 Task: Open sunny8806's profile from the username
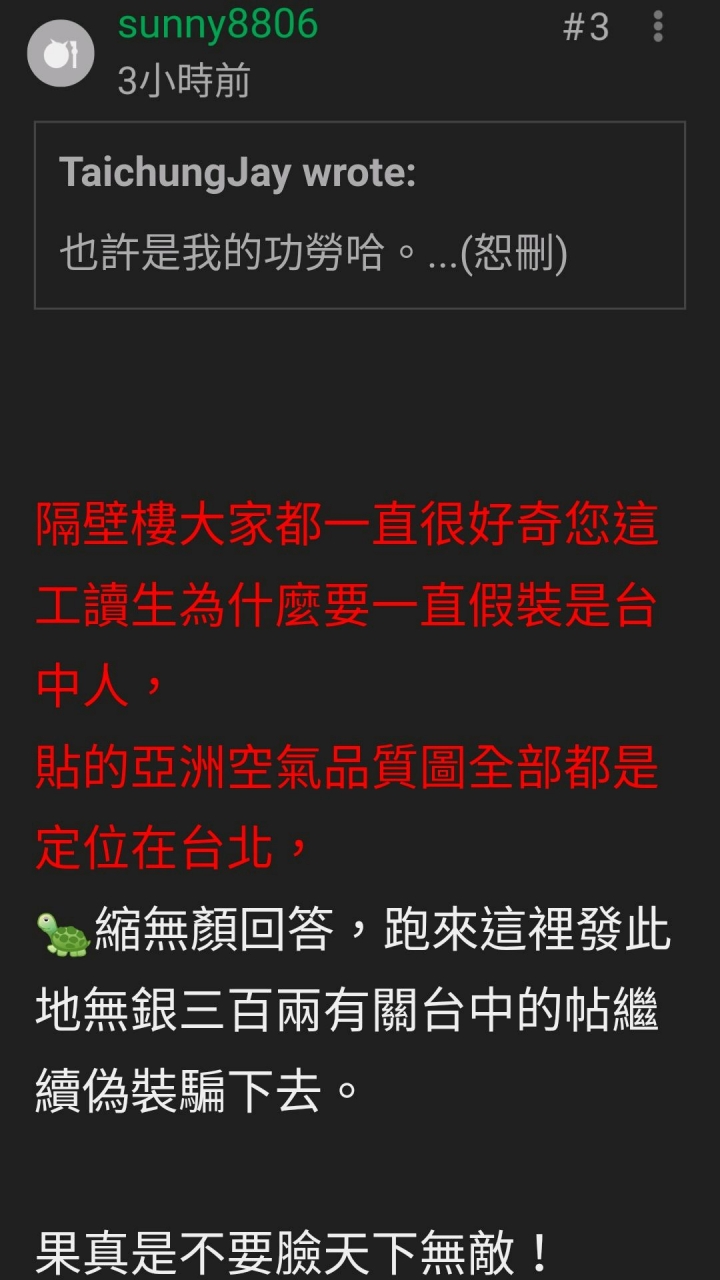point(218,24)
